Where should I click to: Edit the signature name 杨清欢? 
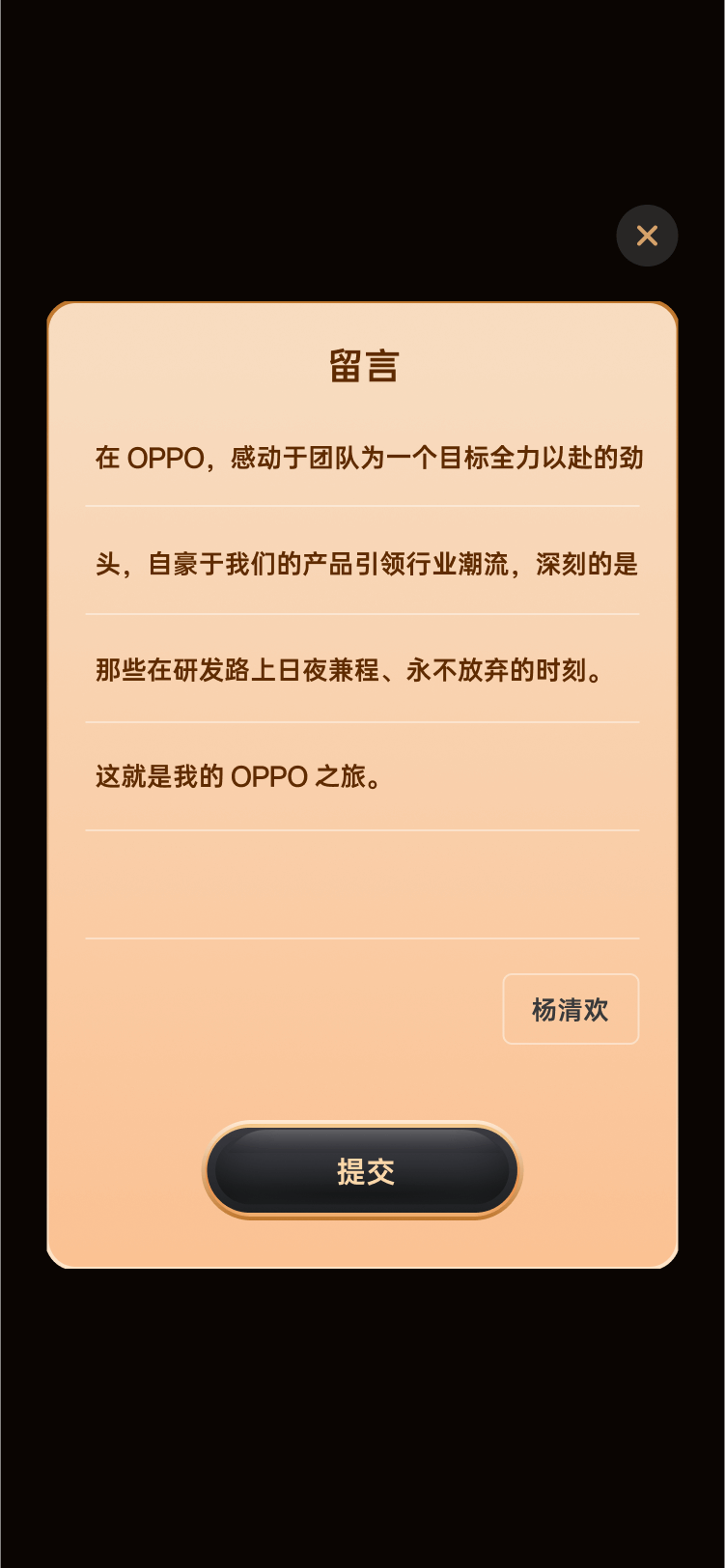(571, 1009)
